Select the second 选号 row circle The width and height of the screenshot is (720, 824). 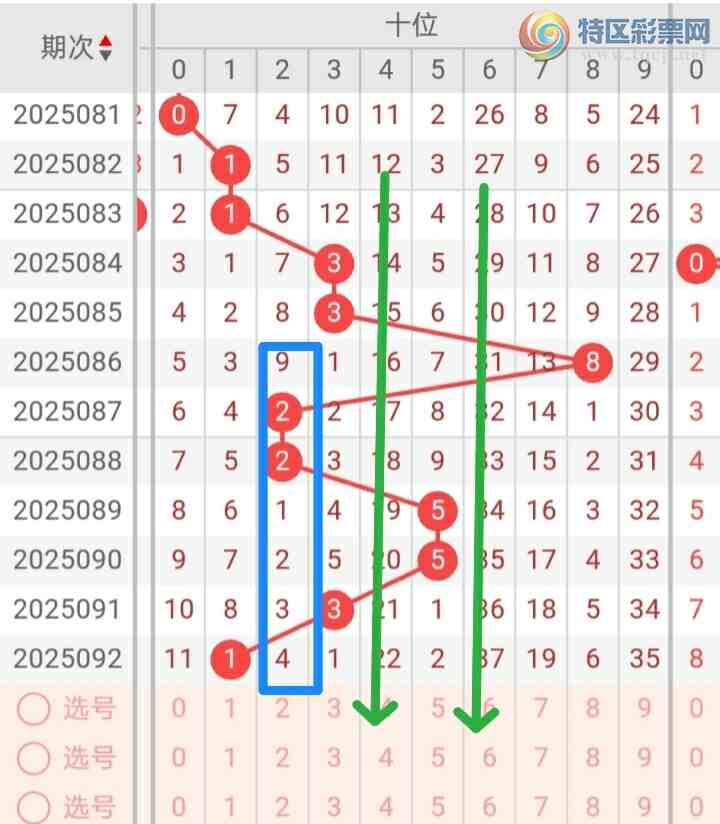click(x=34, y=758)
